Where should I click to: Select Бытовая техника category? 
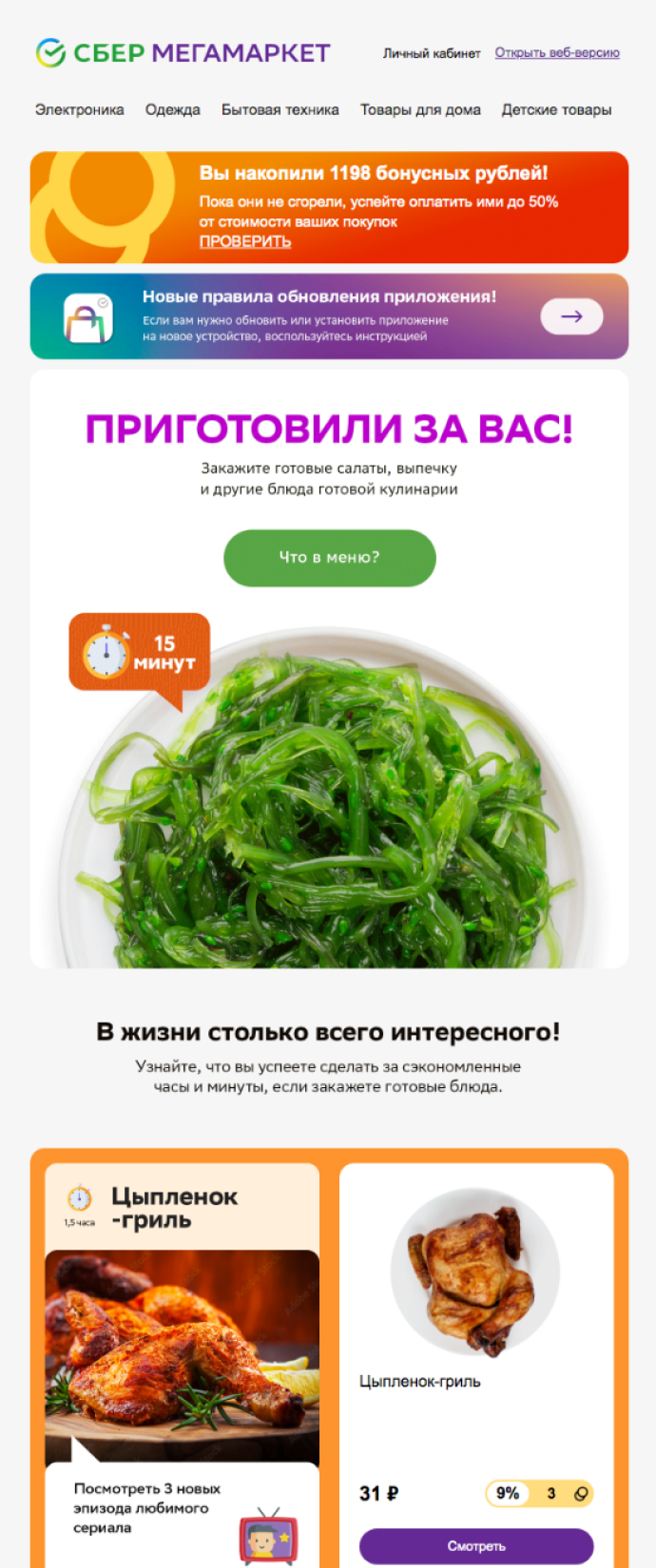280,109
